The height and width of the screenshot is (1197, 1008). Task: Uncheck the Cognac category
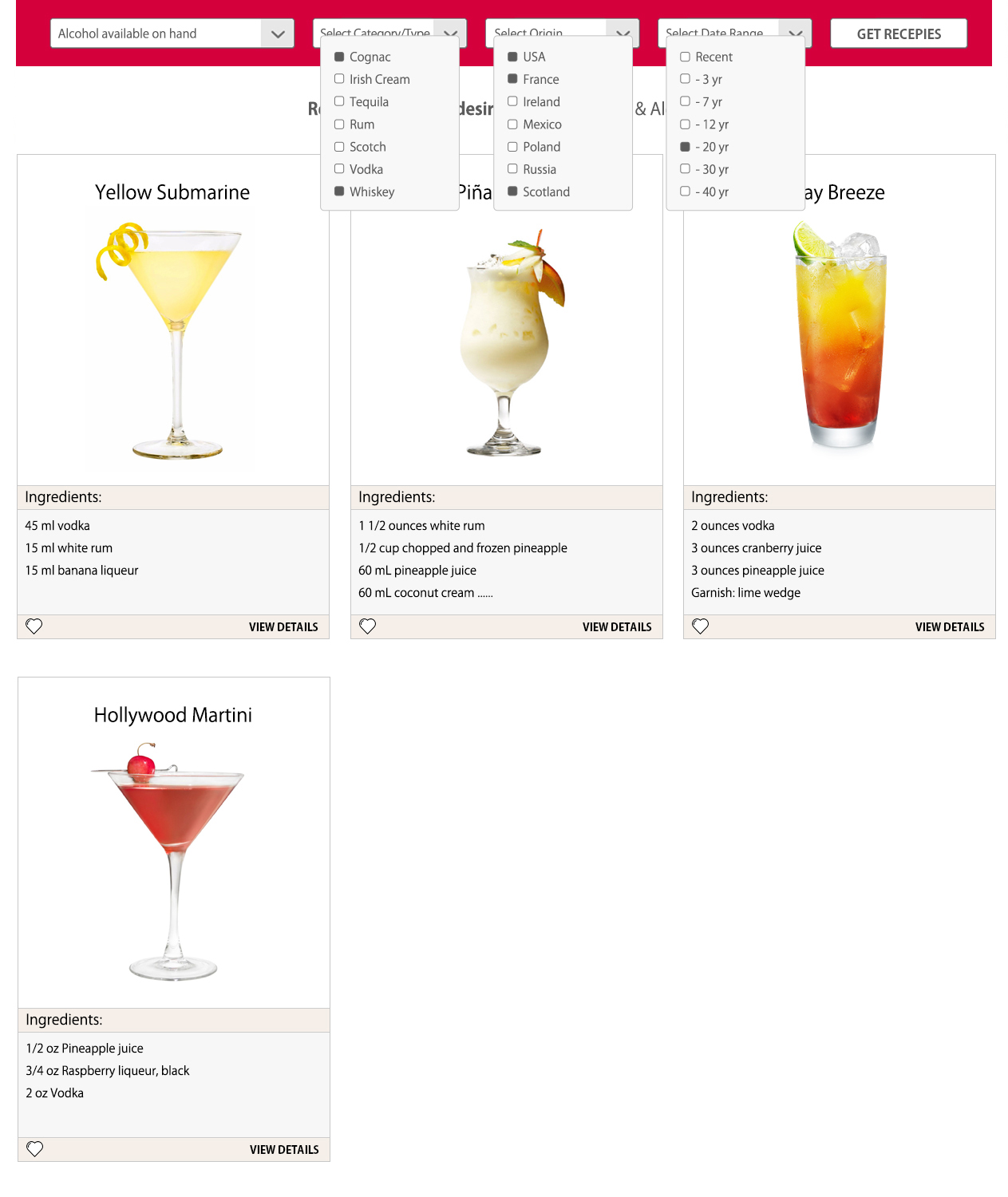click(339, 57)
